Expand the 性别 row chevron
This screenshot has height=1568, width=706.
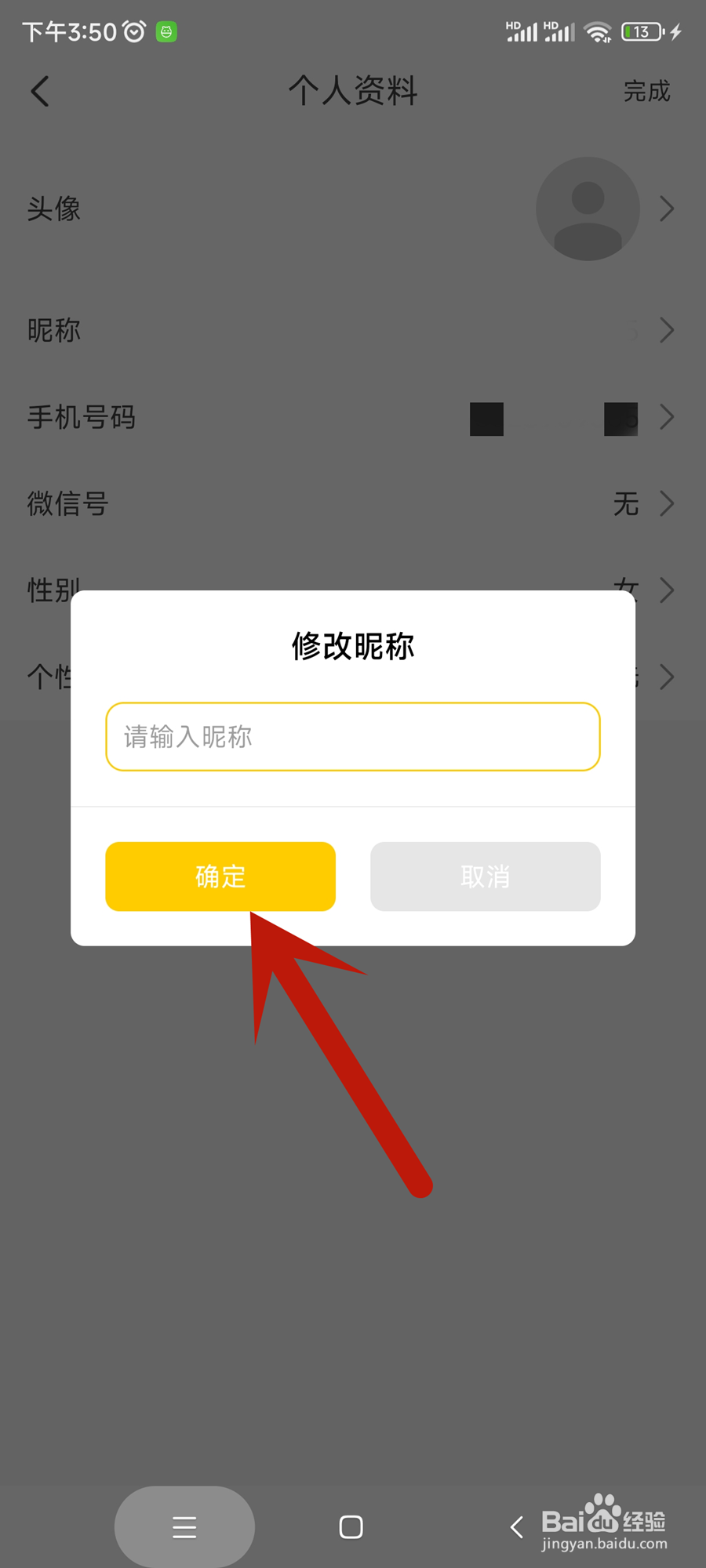pos(666,590)
